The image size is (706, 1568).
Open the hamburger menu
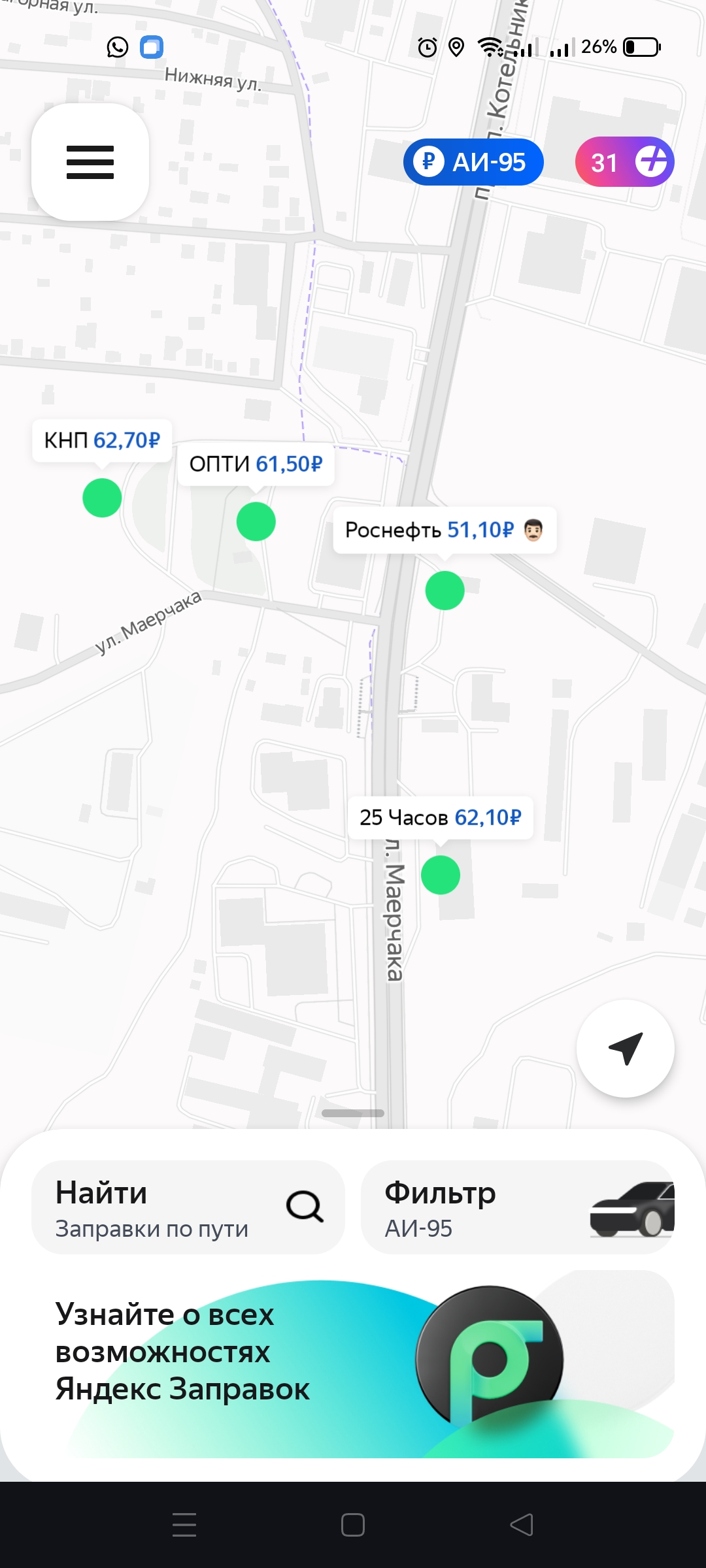click(x=90, y=162)
